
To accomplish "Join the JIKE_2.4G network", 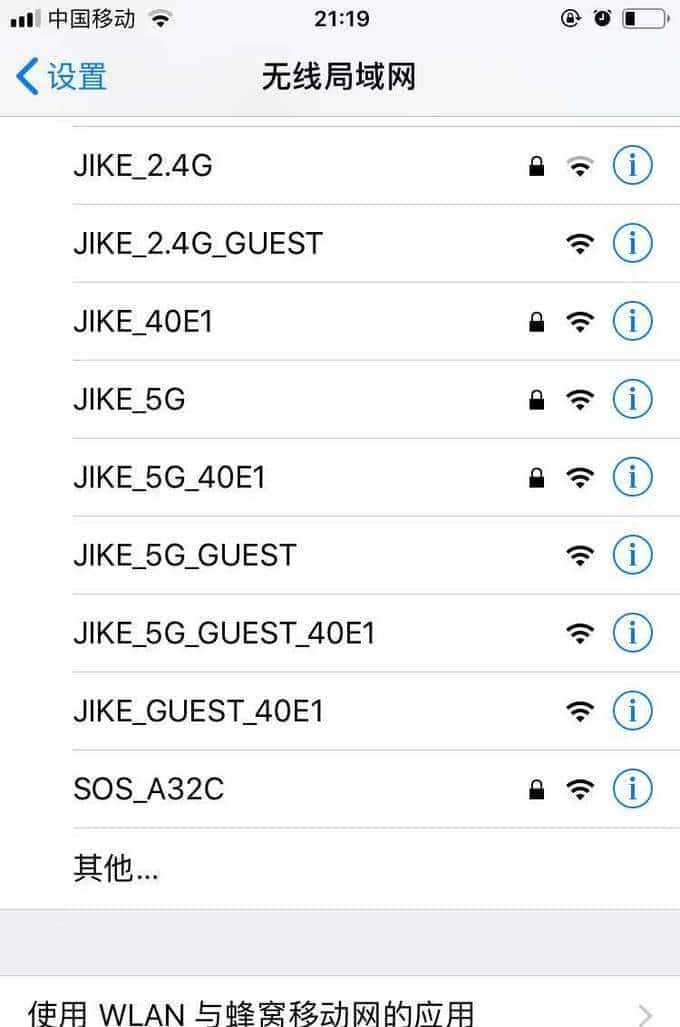I will click(x=143, y=166).
